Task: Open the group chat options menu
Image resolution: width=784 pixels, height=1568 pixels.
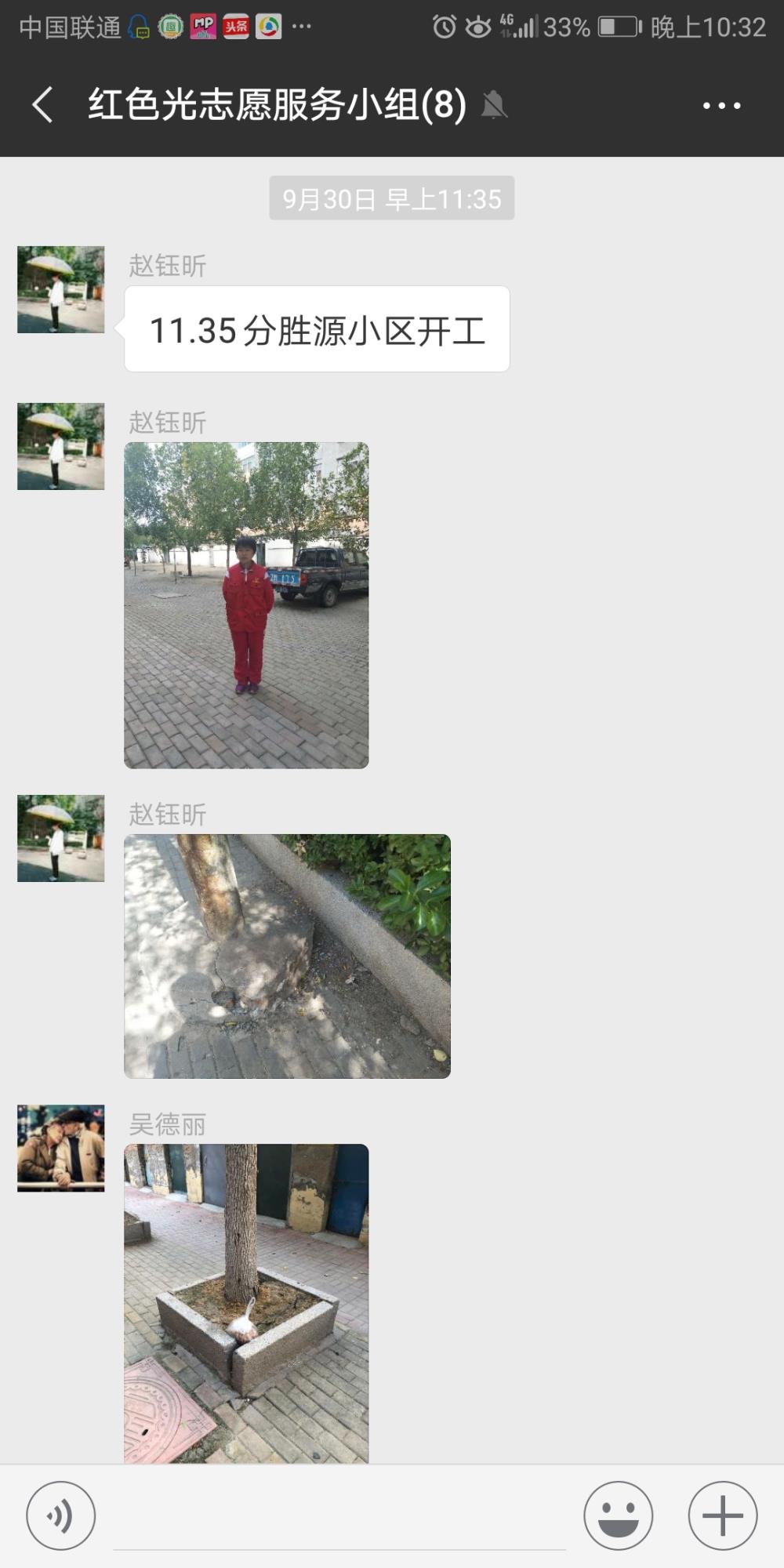Action: pos(721,106)
